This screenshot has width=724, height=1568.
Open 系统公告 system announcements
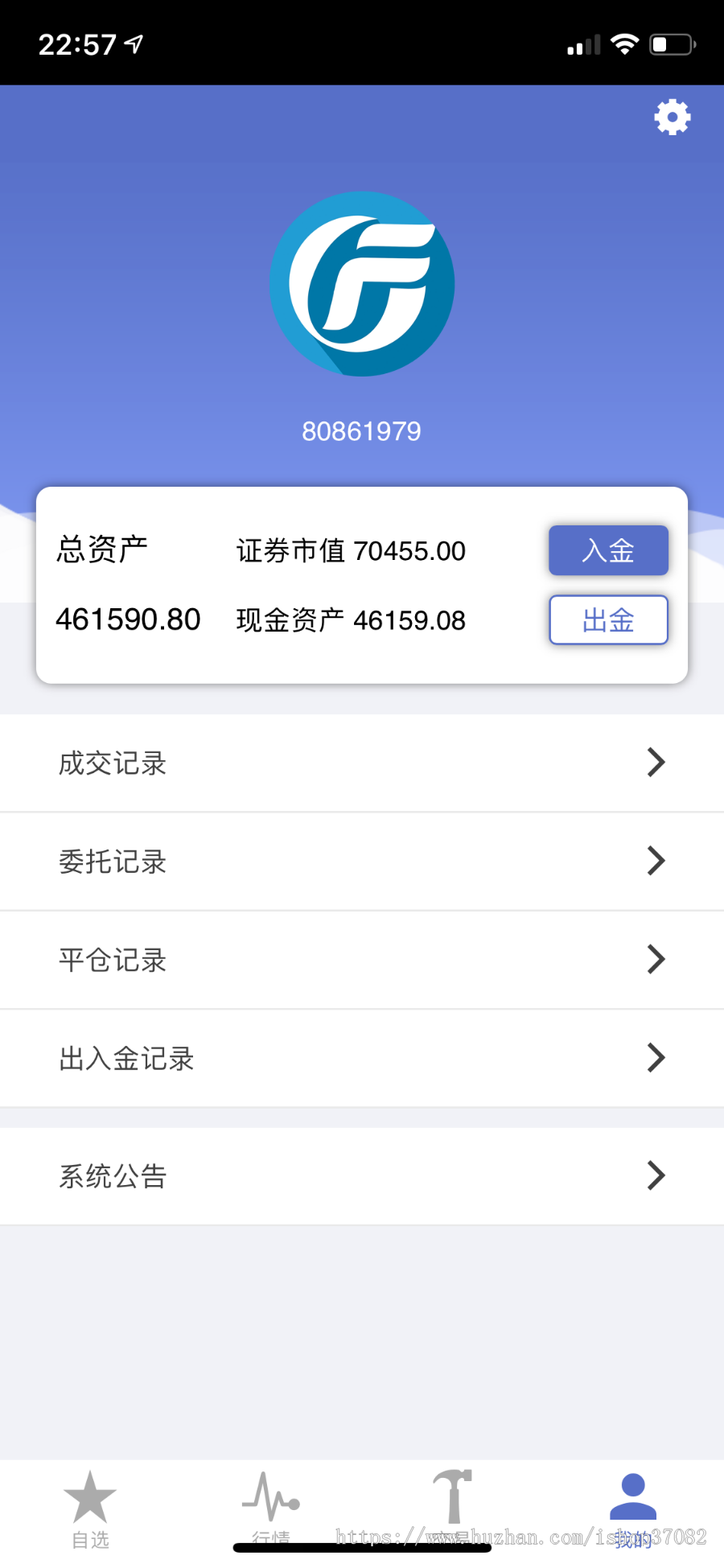[x=362, y=1176]
